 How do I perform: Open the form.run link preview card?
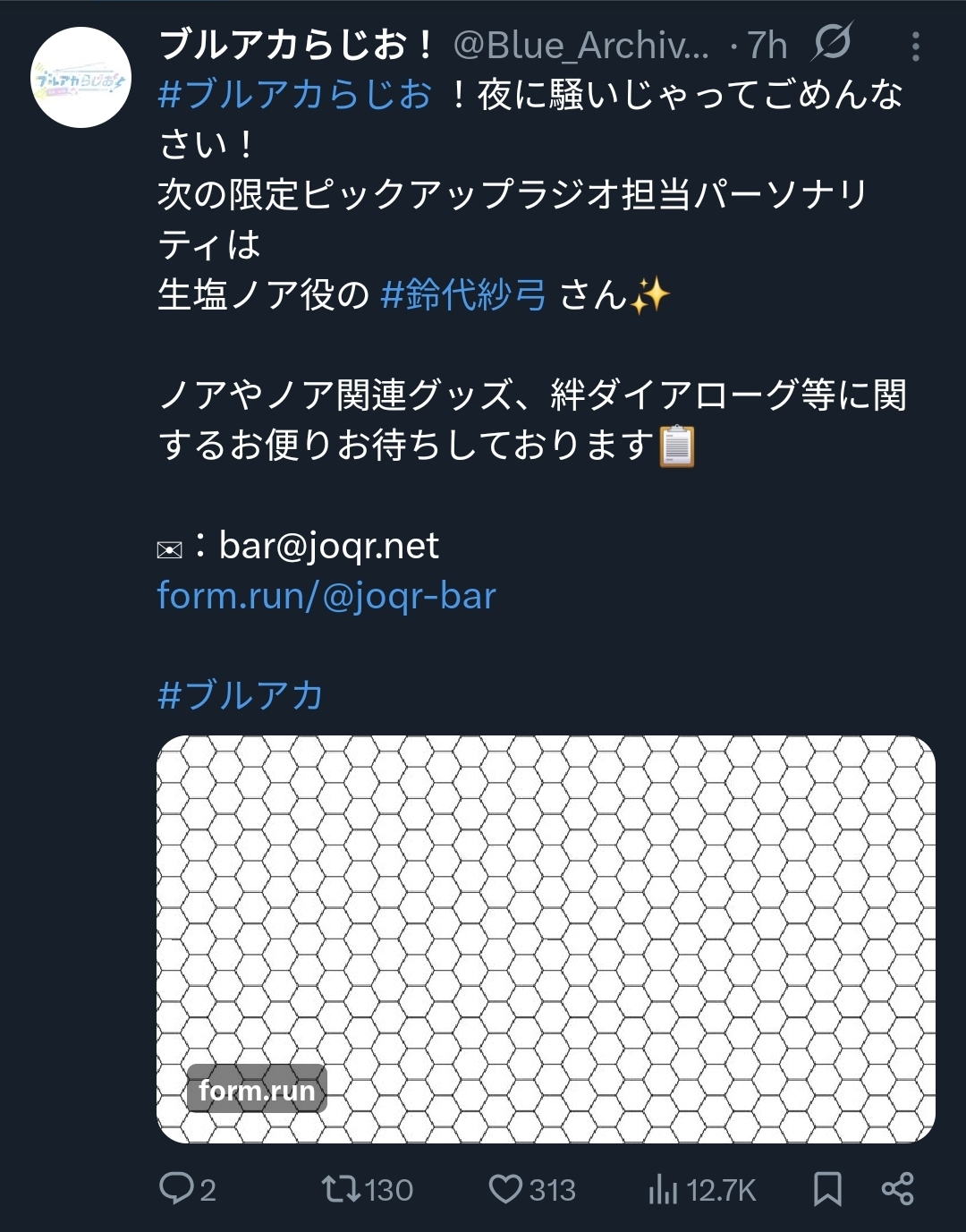tap(546, 939)
